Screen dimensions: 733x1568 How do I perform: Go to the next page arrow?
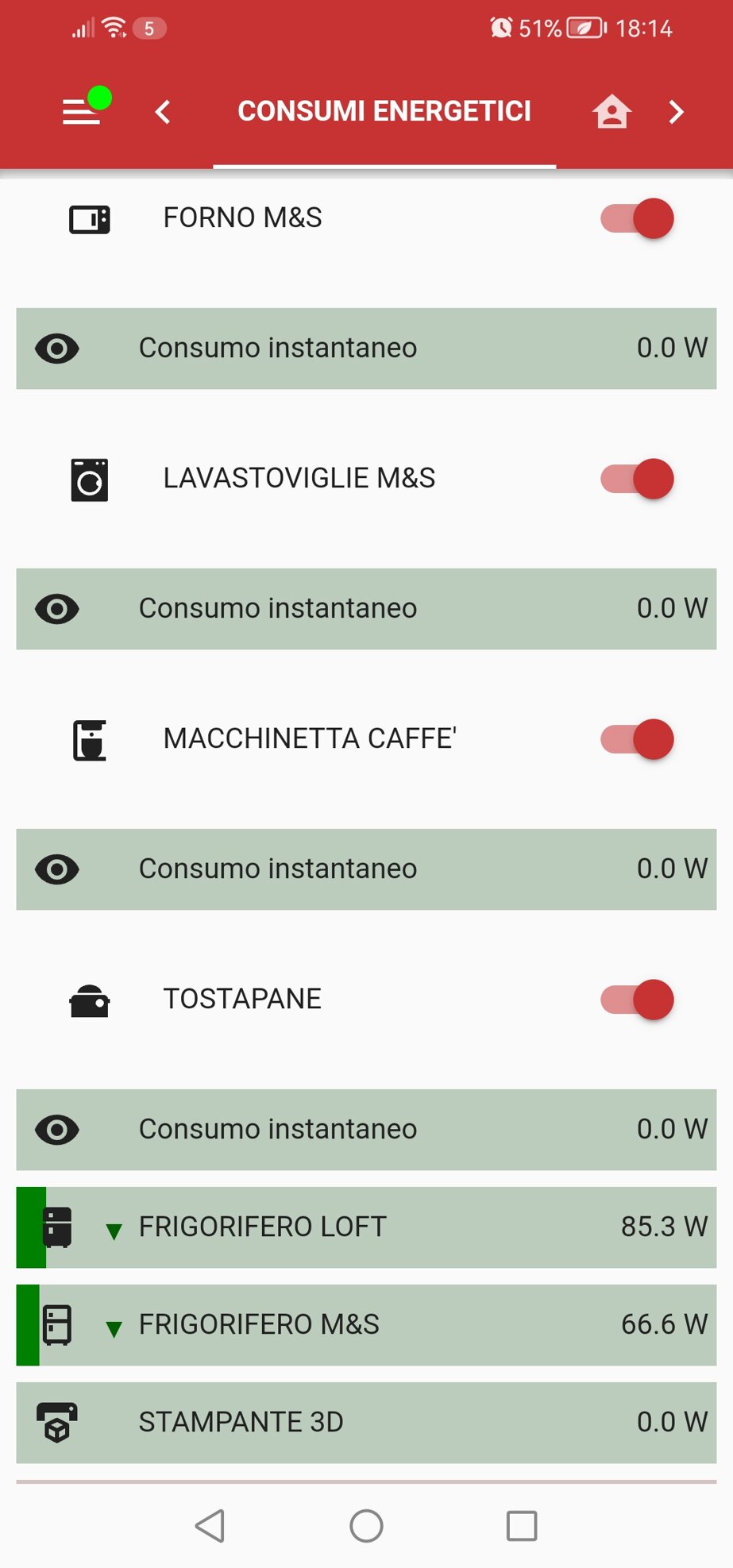676,112
